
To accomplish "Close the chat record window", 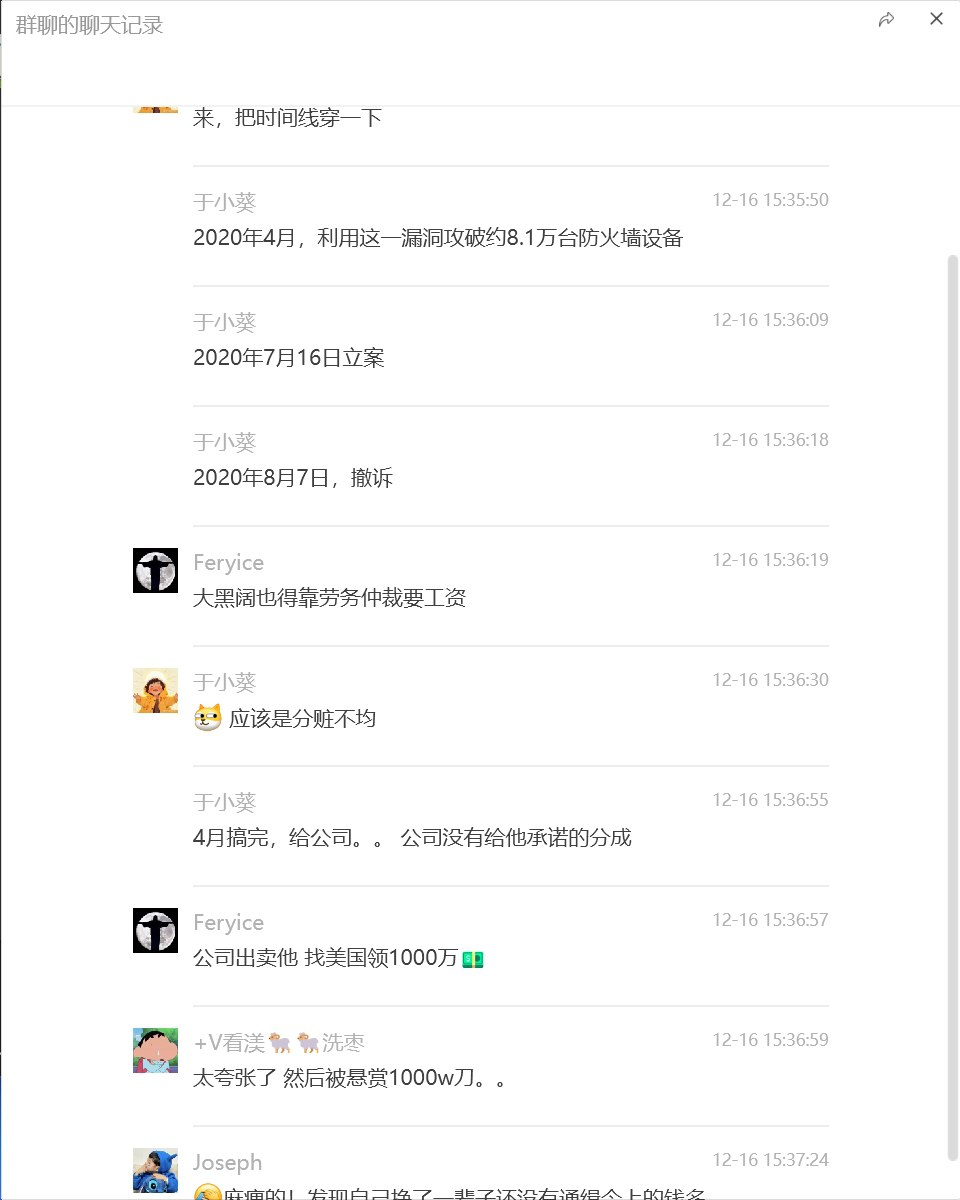I will (x=936, y=19).
